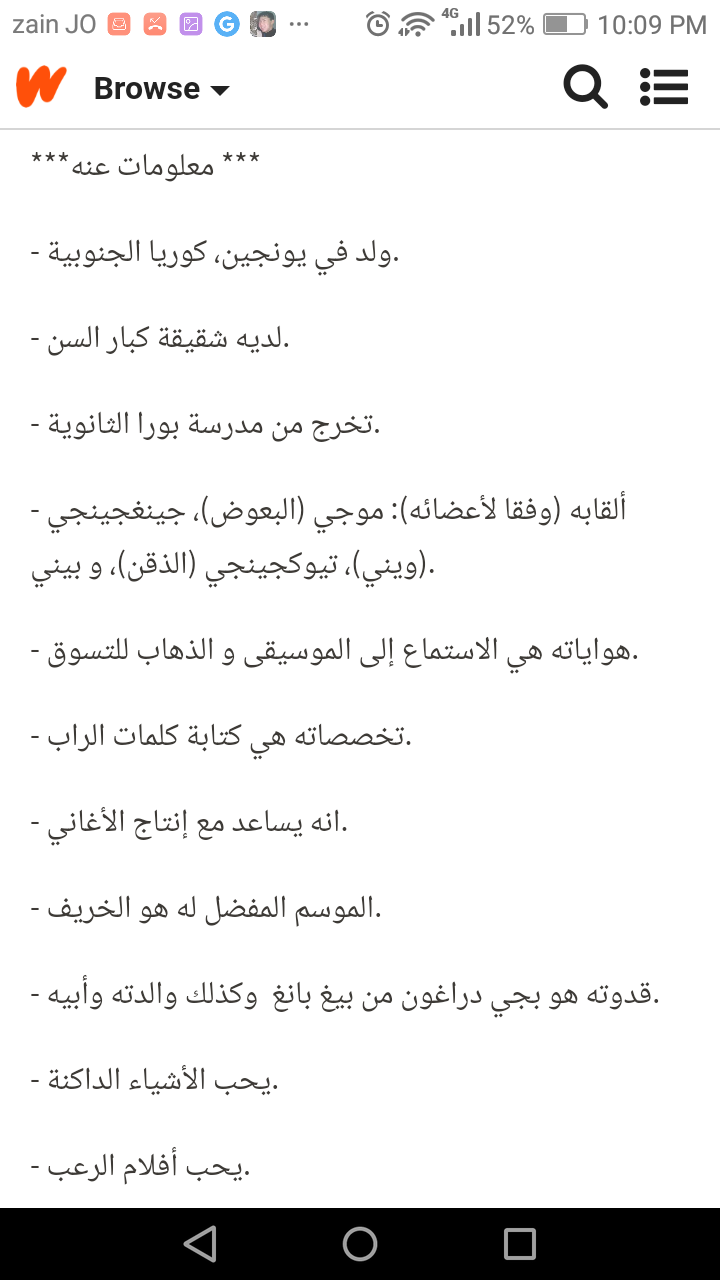Open the recent apps square button
Image resolution: width=720 pixels, height=1280 pixels.
(x=520, y=1244)
